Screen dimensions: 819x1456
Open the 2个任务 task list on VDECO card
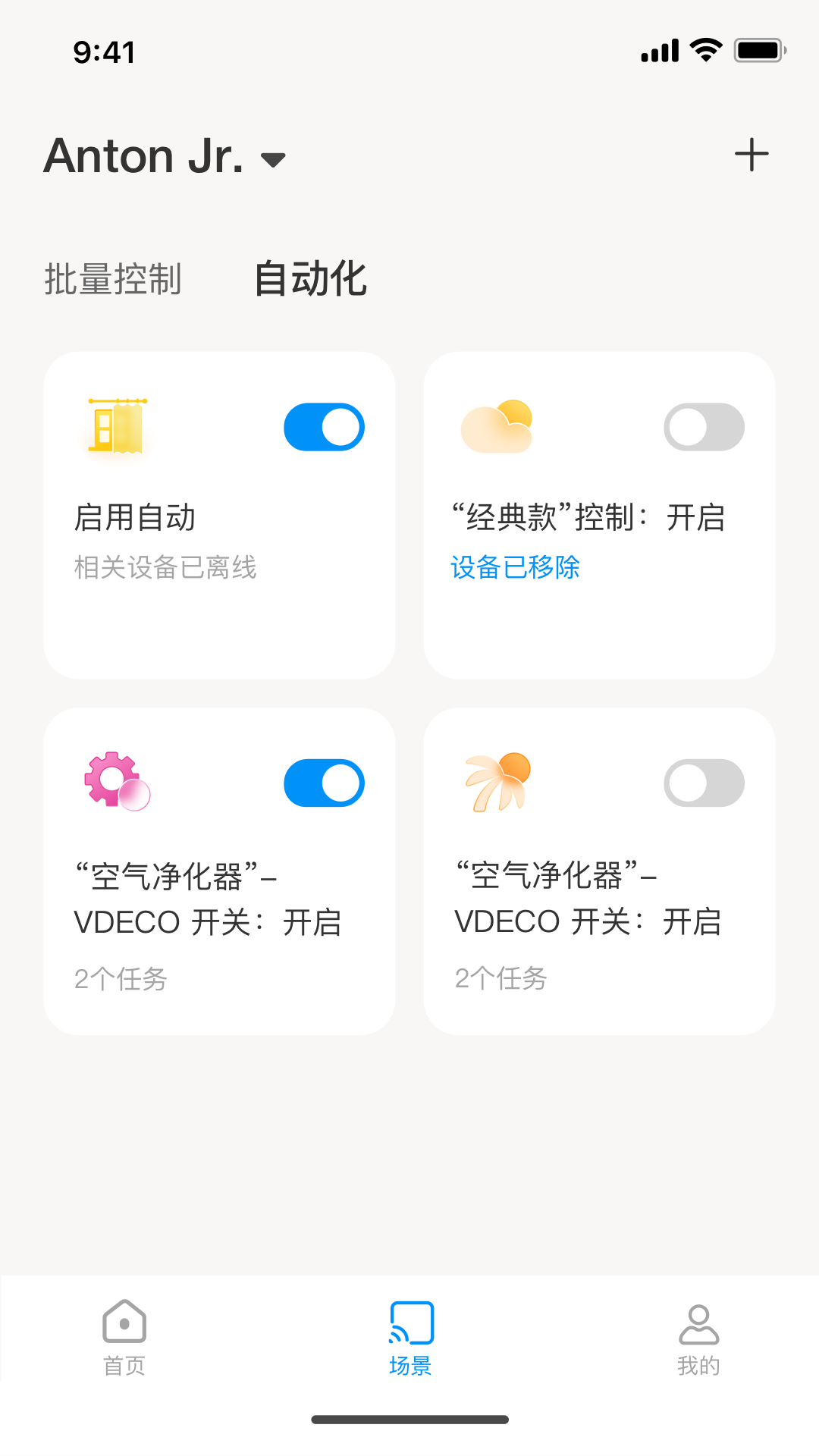point(120,979)
